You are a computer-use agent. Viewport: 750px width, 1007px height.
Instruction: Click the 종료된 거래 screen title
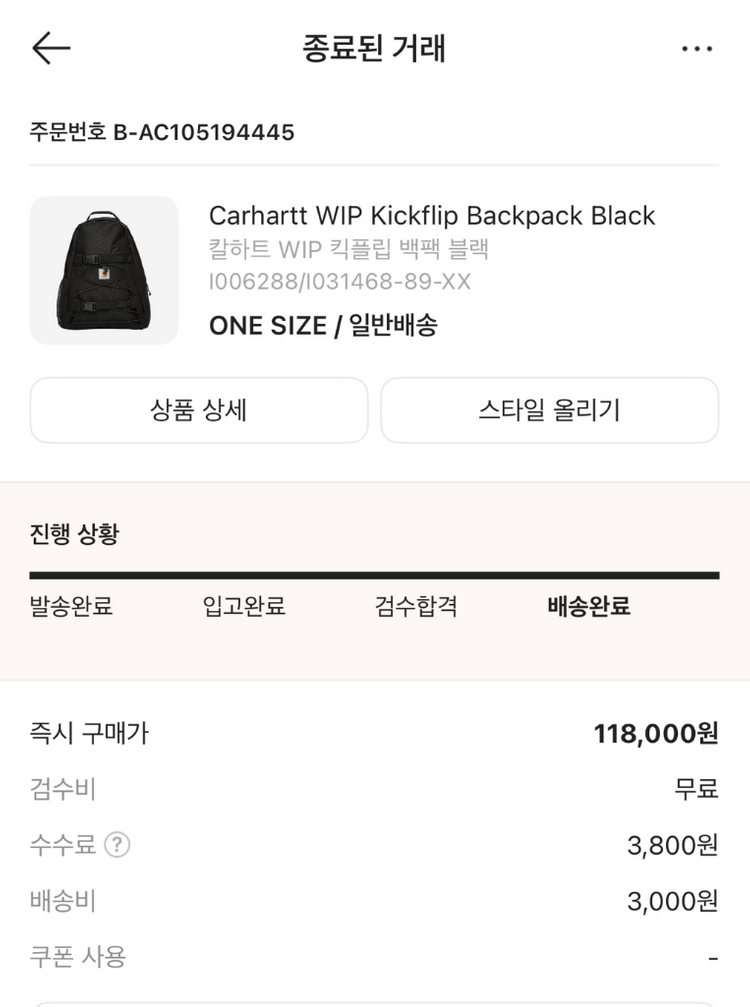click(375, 47)
